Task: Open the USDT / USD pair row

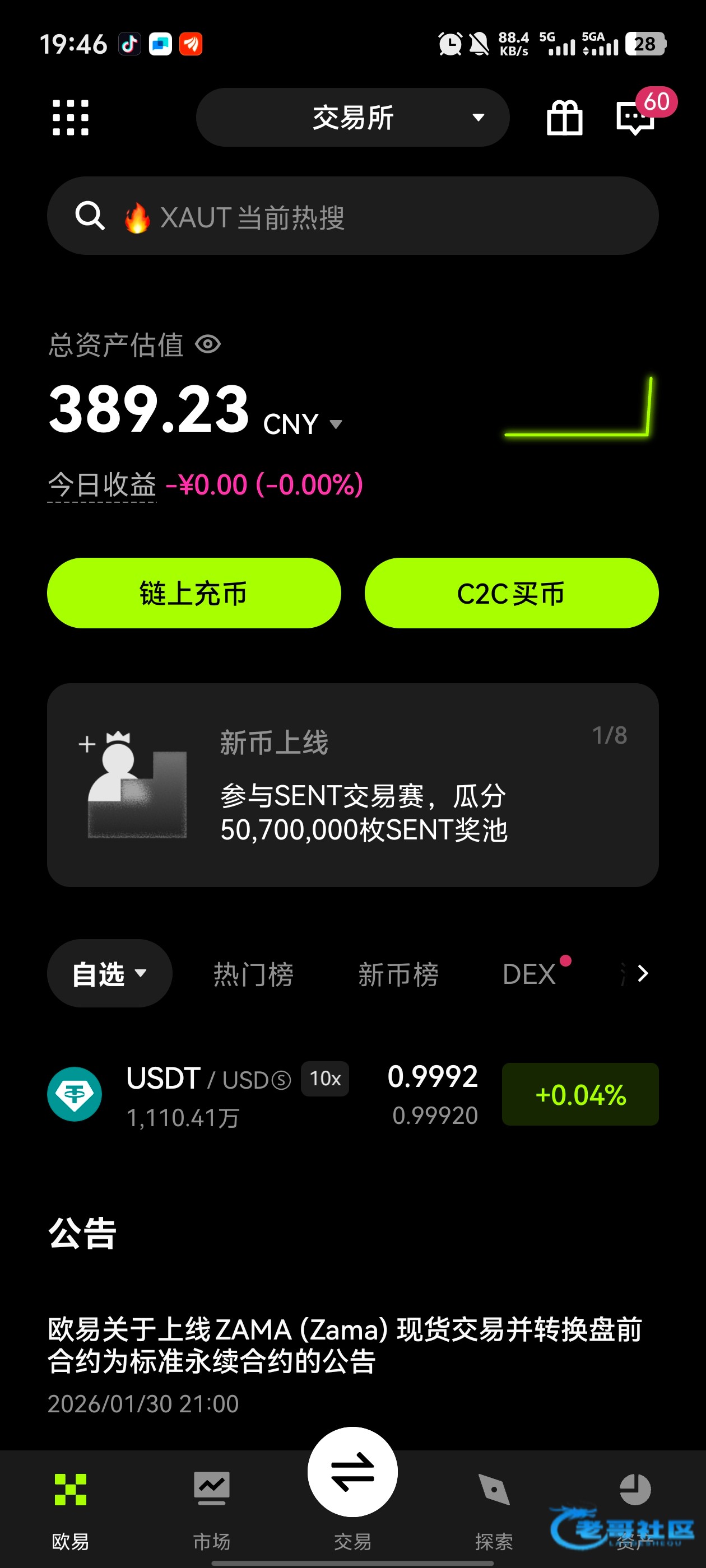Action: 352,1094
